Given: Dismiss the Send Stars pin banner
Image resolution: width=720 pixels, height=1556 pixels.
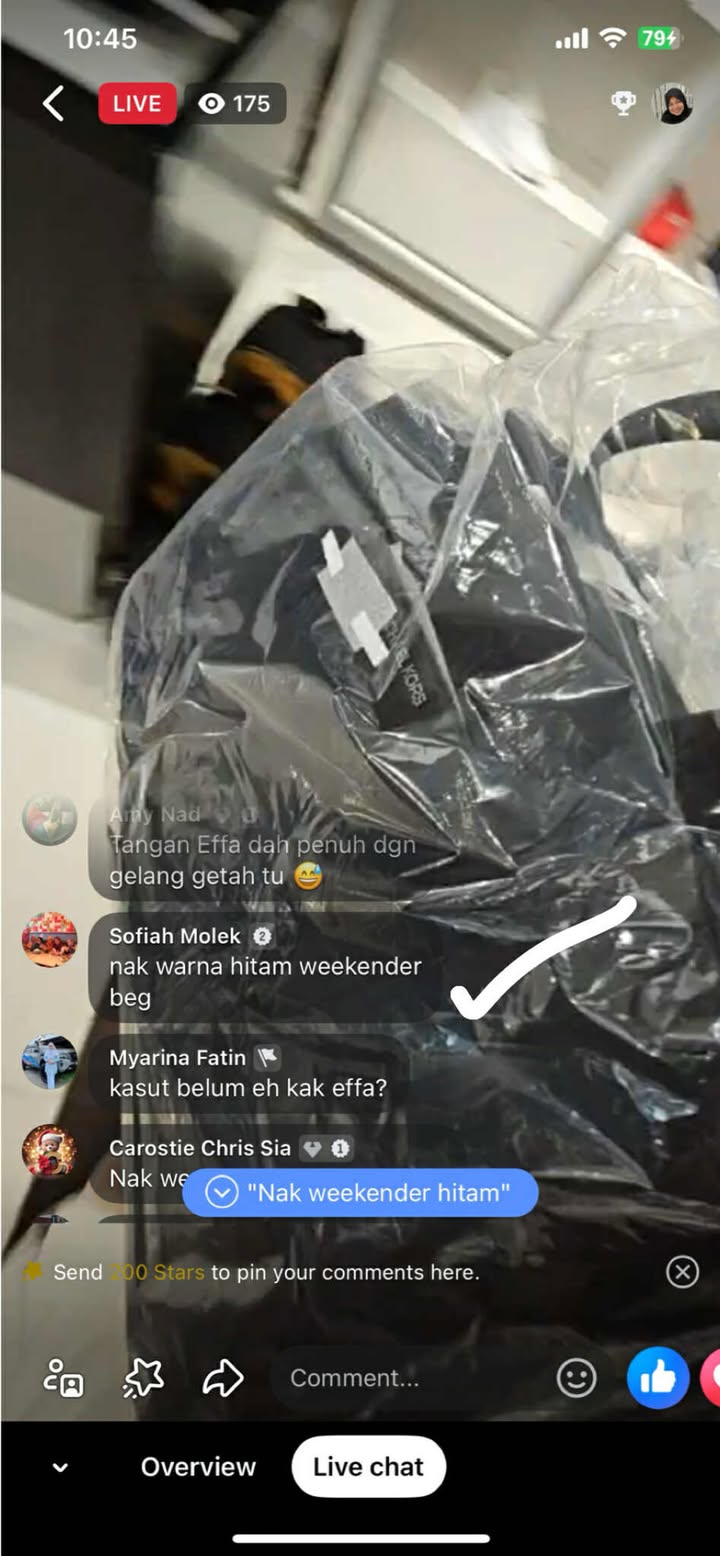Looking at the screenshot, I should click(682, 1272).
